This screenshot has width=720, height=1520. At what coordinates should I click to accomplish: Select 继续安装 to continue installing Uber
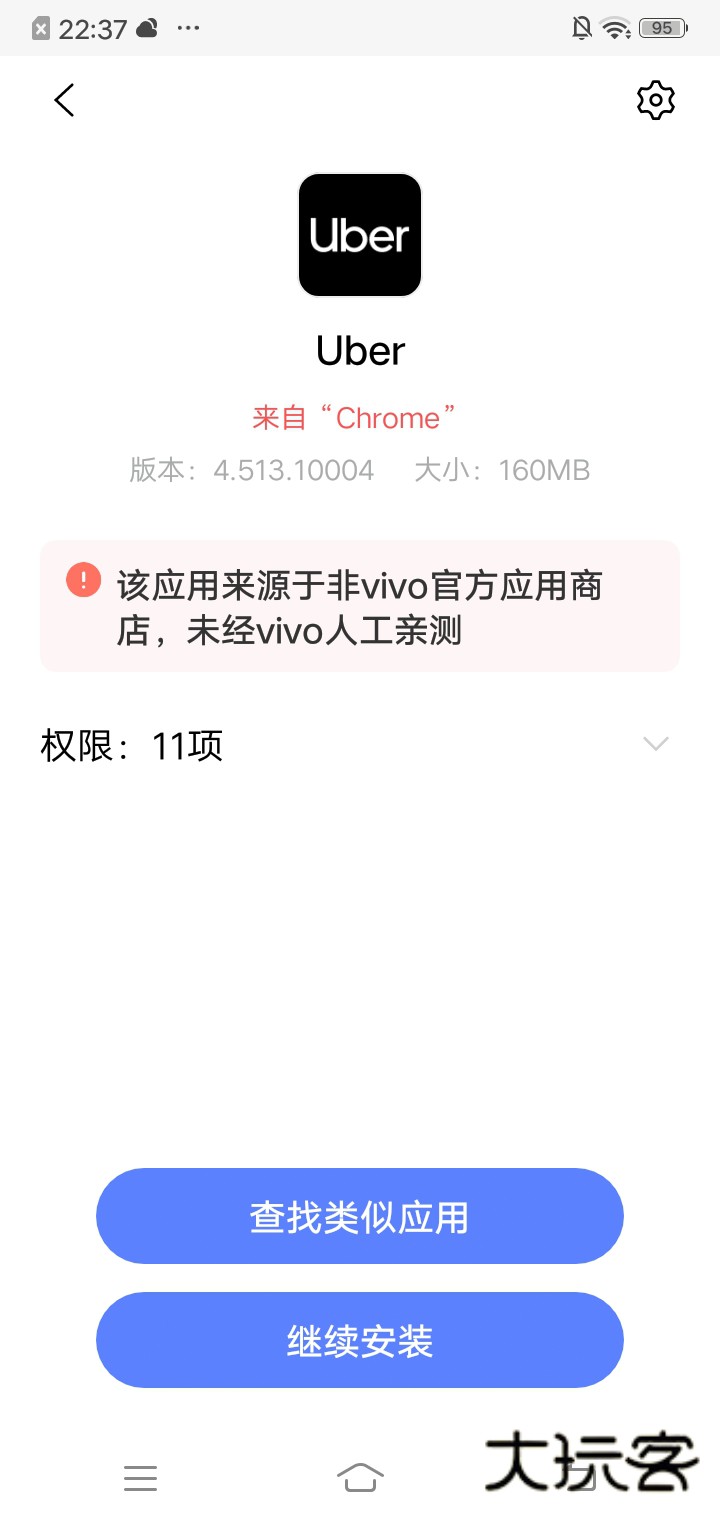click(360, 1340)
